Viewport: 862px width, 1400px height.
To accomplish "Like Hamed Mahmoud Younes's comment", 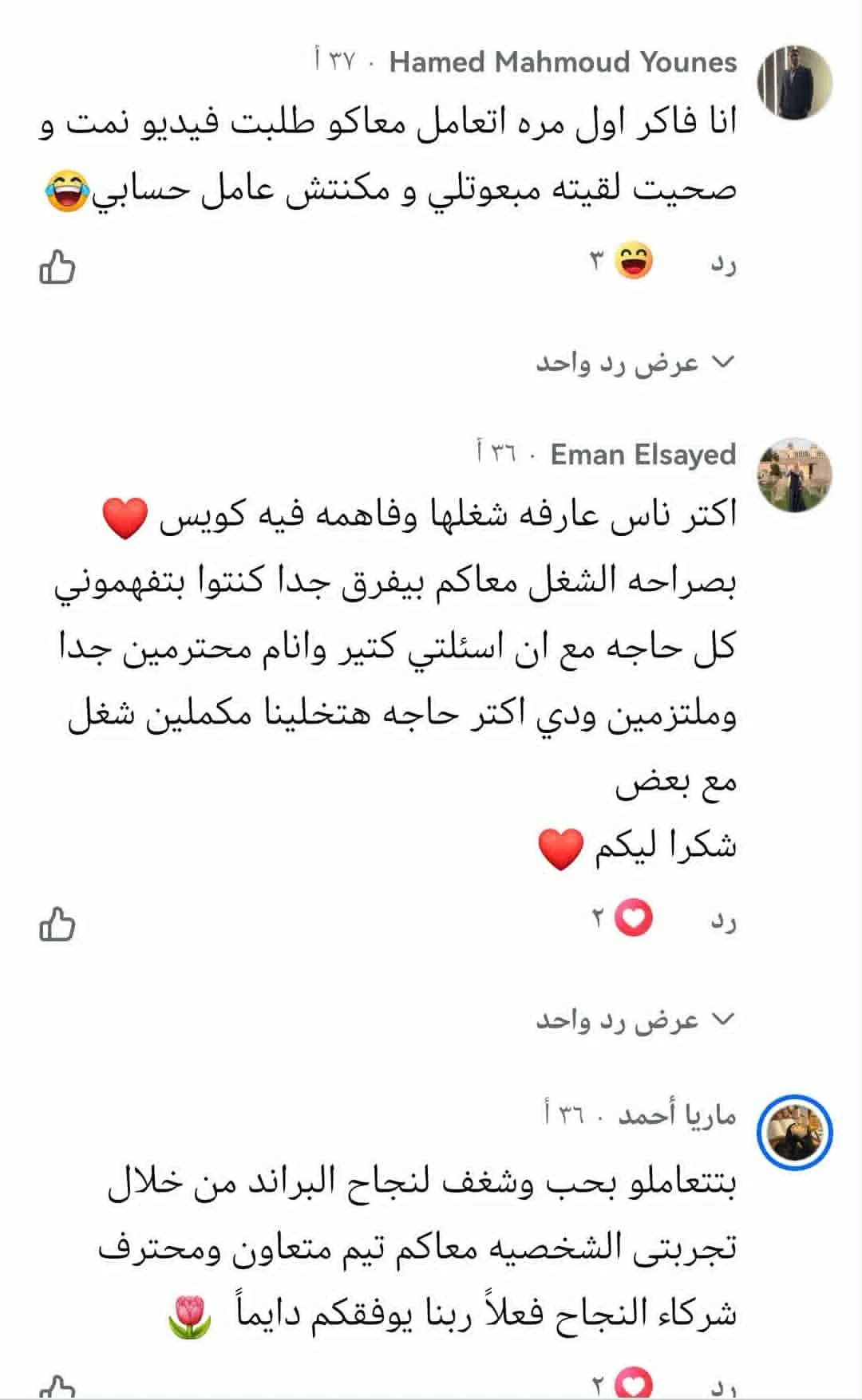I will [x=57, y=266].
